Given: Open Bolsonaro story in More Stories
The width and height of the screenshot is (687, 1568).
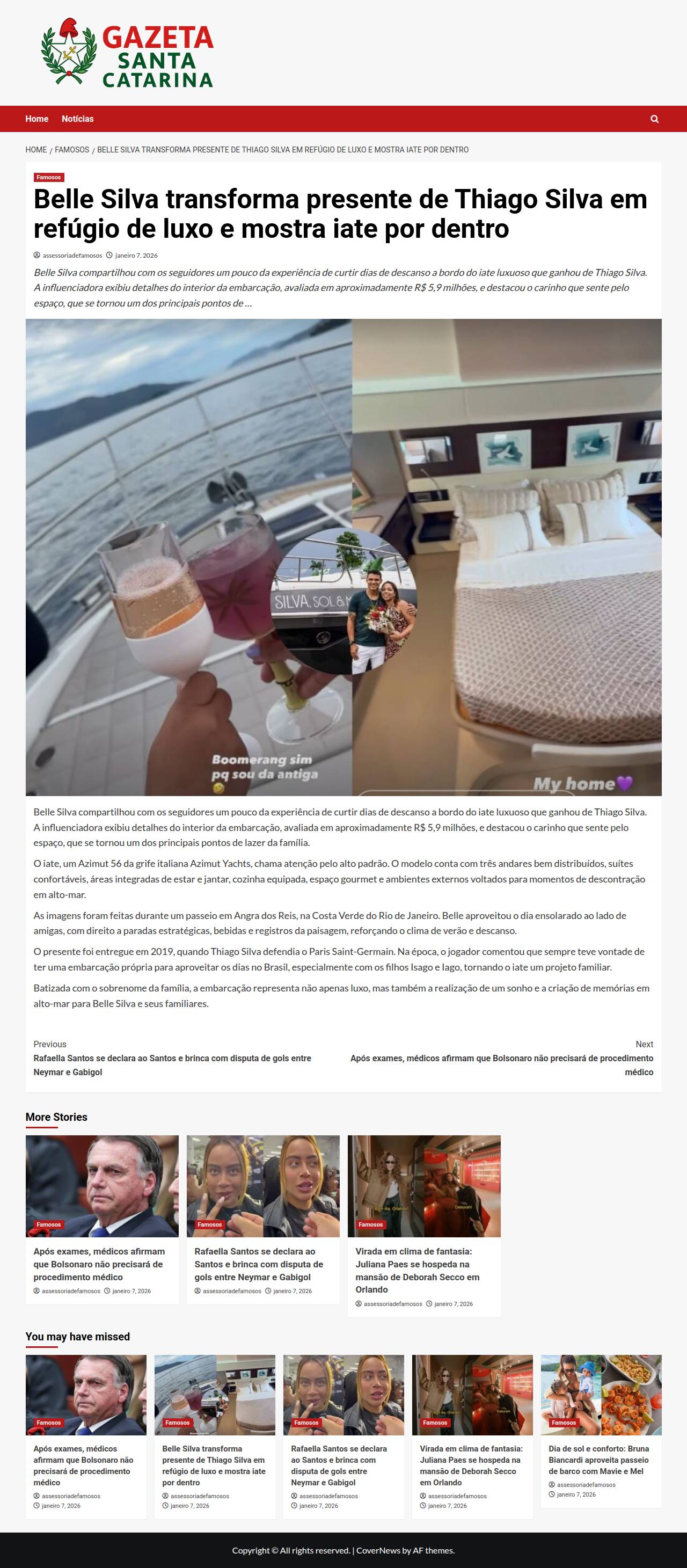Looking at the screenshot, I should pos(99,1264).
